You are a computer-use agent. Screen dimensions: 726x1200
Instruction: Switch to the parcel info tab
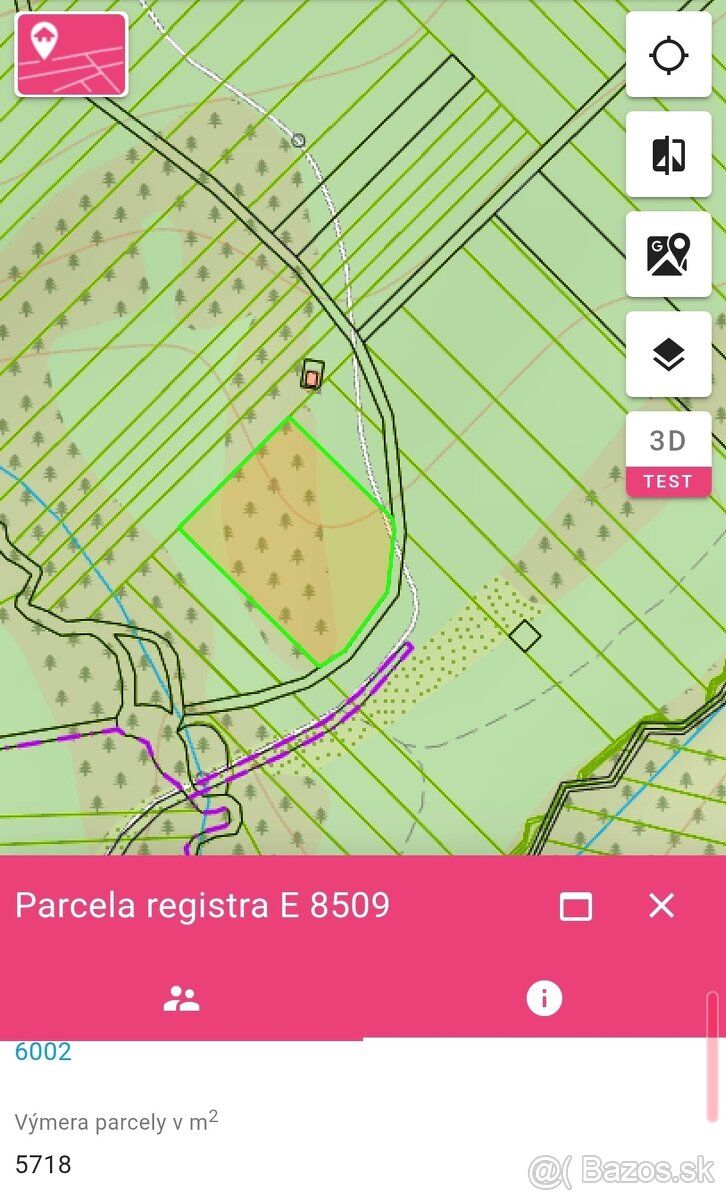(x=544, y=998)
